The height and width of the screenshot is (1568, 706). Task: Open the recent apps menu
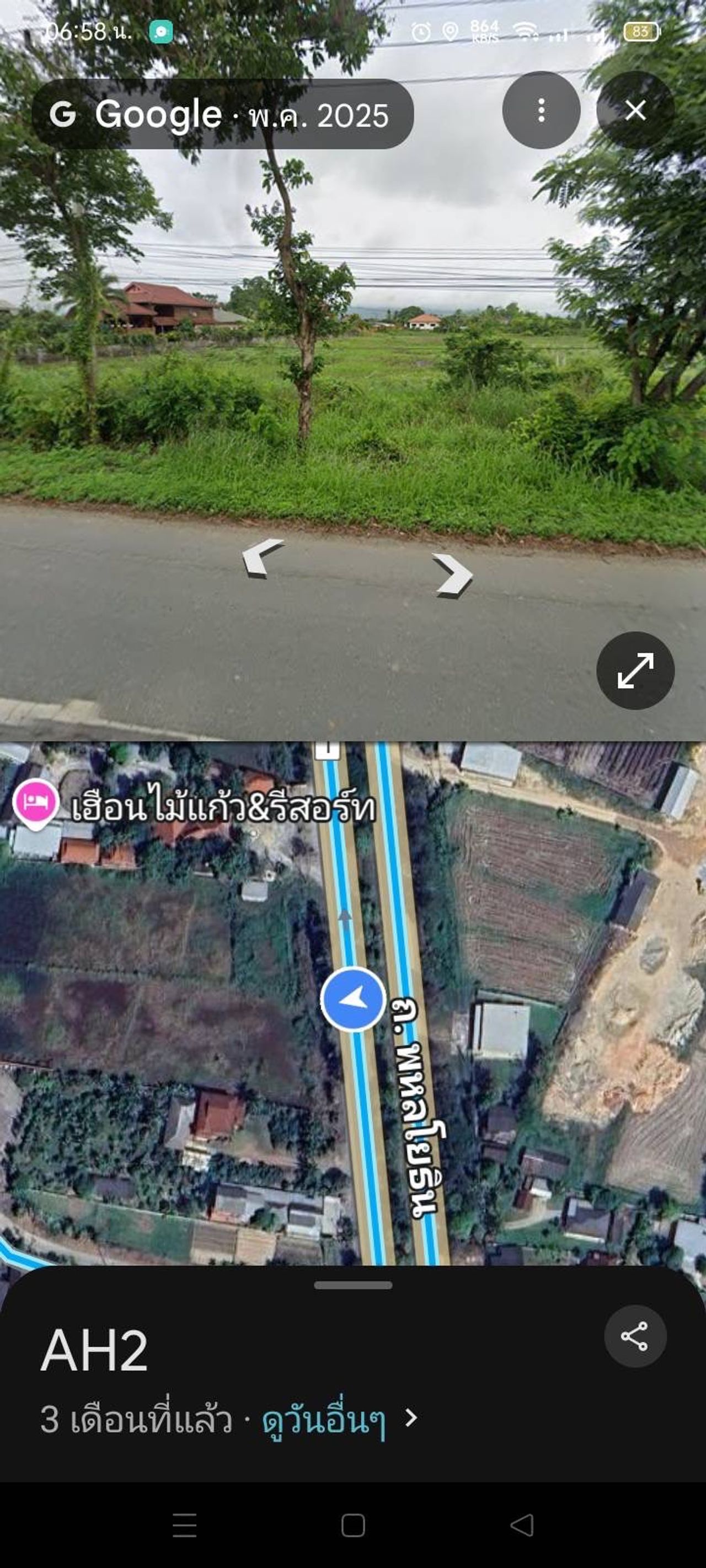[x=185, y=1526]
